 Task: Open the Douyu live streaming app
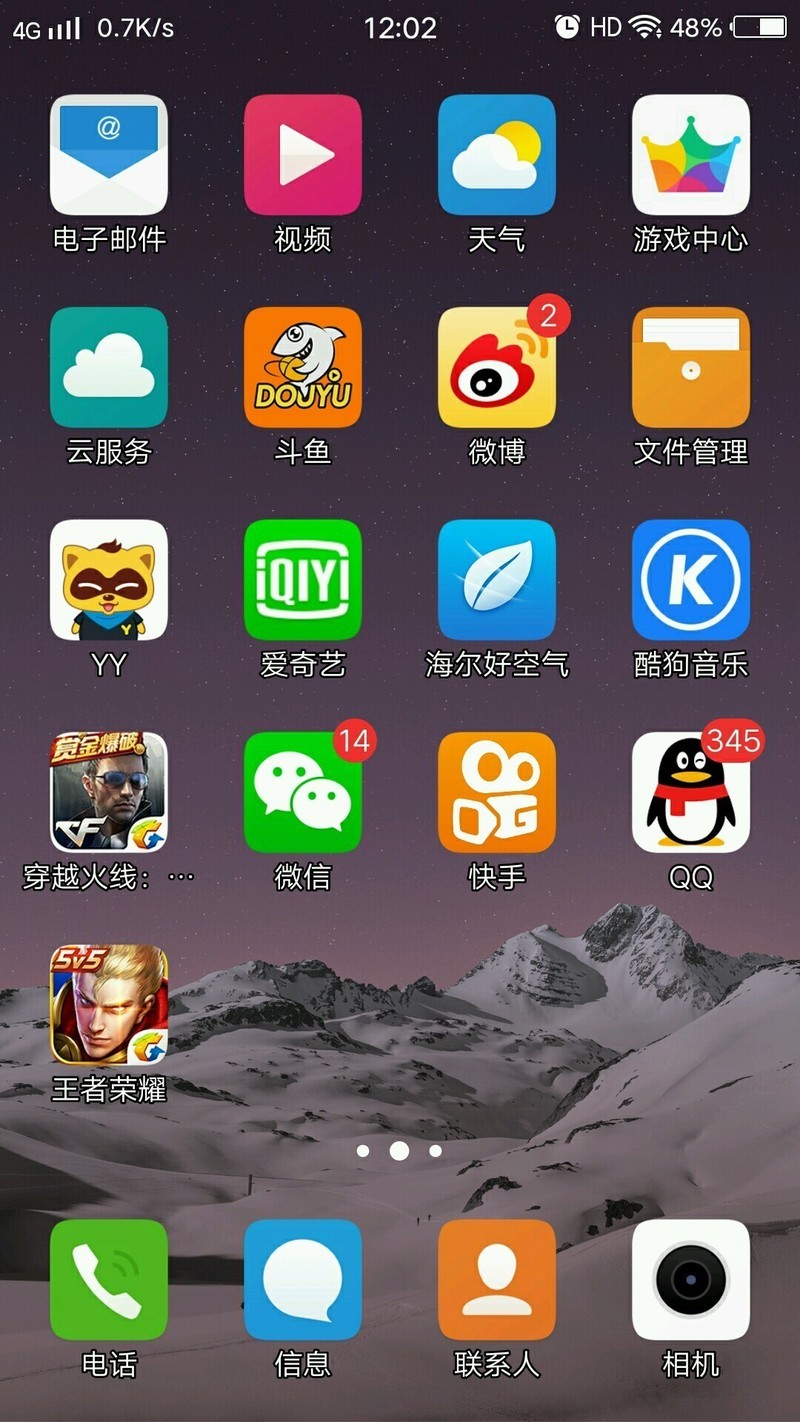pyautogui.click(x=303, y=368)
